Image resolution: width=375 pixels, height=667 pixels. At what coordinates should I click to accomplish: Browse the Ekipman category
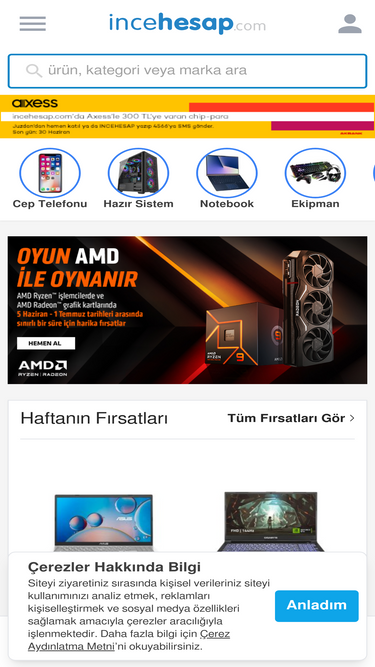315,179
